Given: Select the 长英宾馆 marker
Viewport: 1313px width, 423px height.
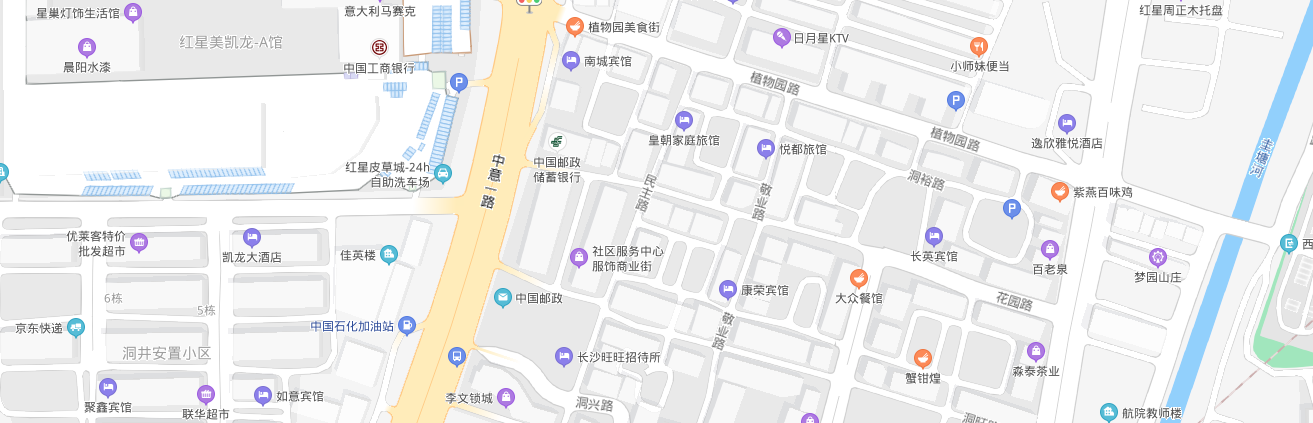Looking at the screenshot, I should pos(933,236).
